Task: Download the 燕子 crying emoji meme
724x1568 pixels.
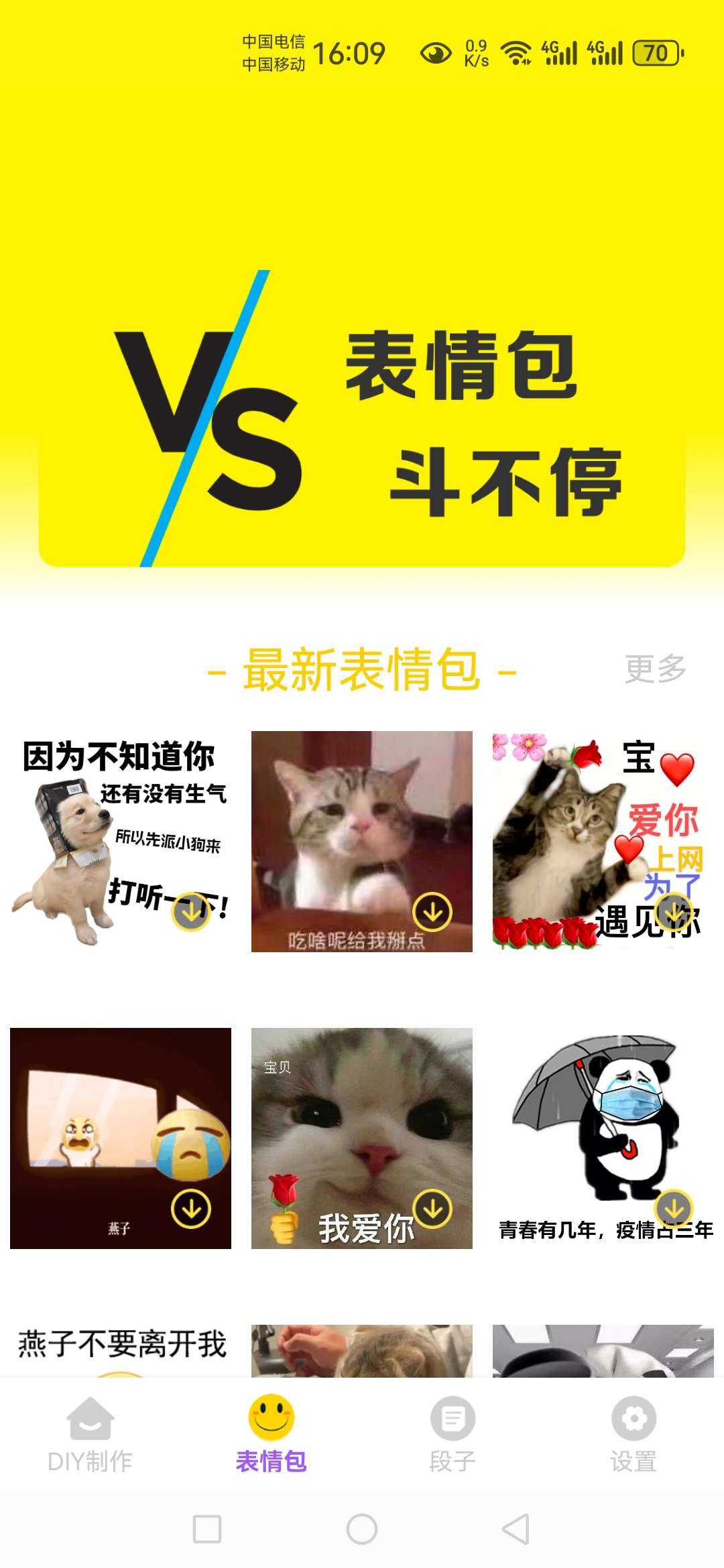Action: (x=191, y=1209)
